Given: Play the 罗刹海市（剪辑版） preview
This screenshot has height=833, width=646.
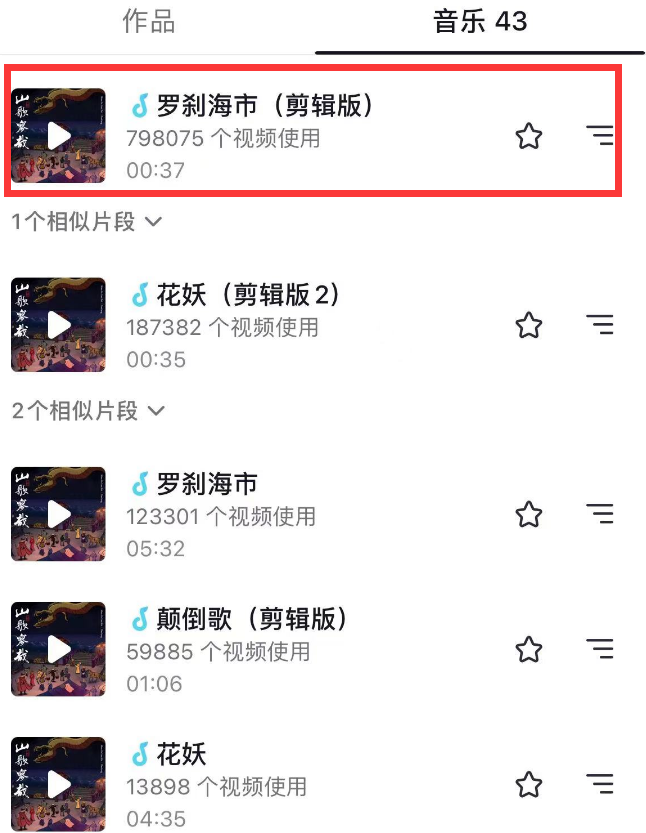Looking at the screenshot, I should [x=58, y=135].
